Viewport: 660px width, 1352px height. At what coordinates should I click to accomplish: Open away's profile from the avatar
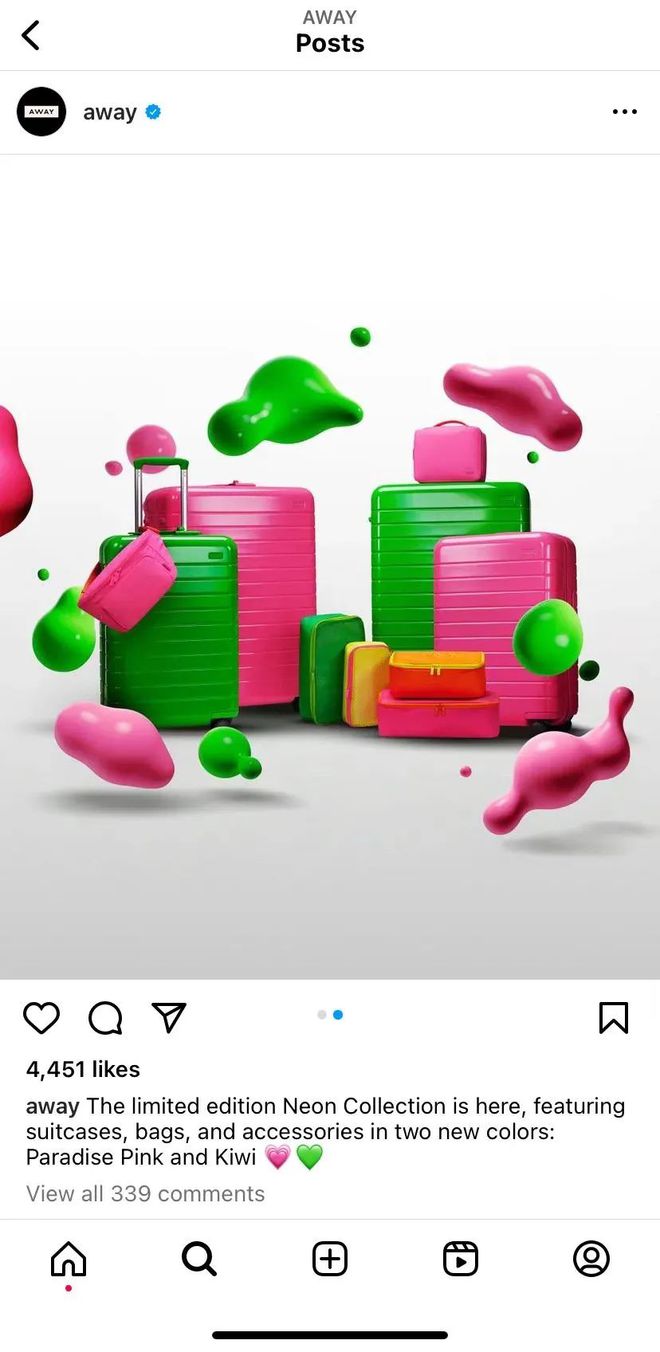click(x=41, y=112)
